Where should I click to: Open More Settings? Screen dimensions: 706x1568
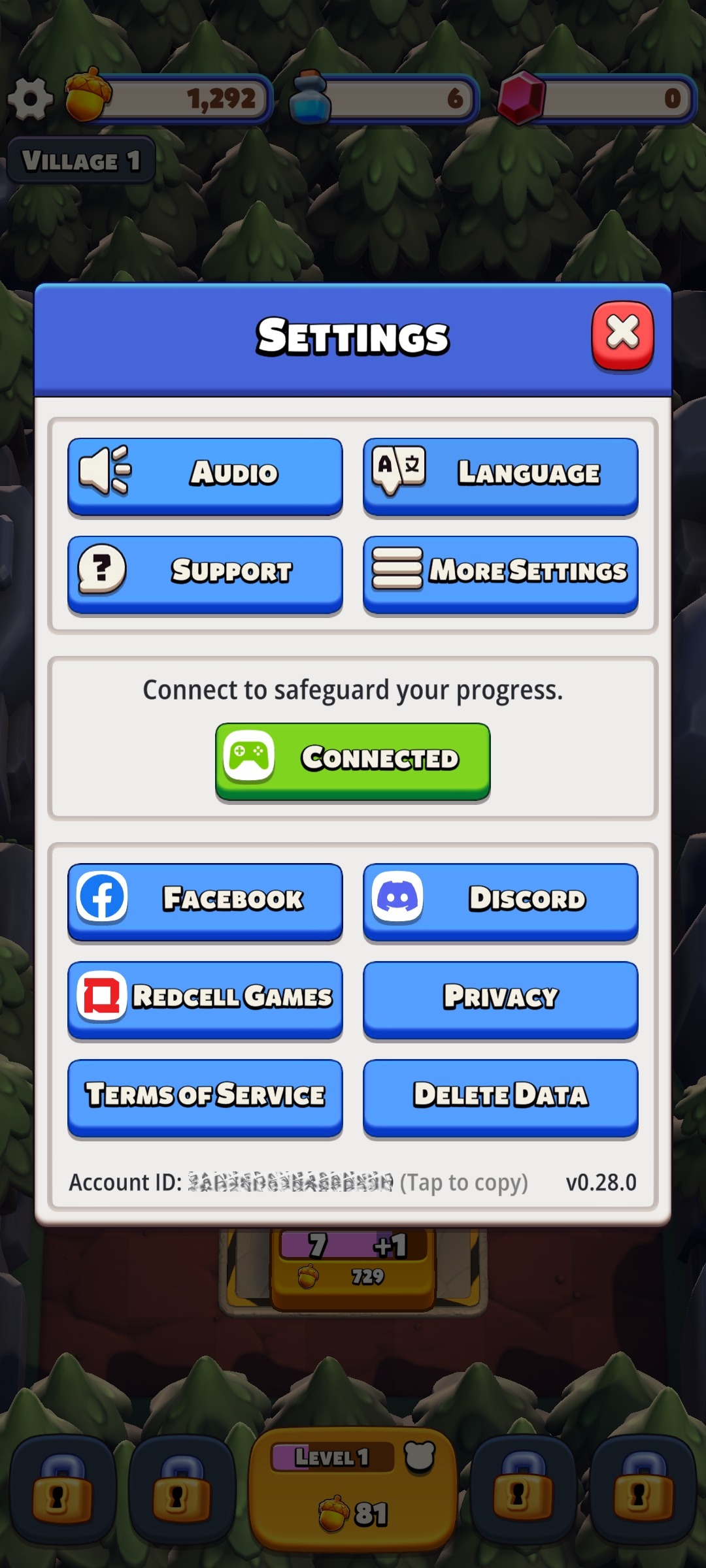click(x=501, y=573)
